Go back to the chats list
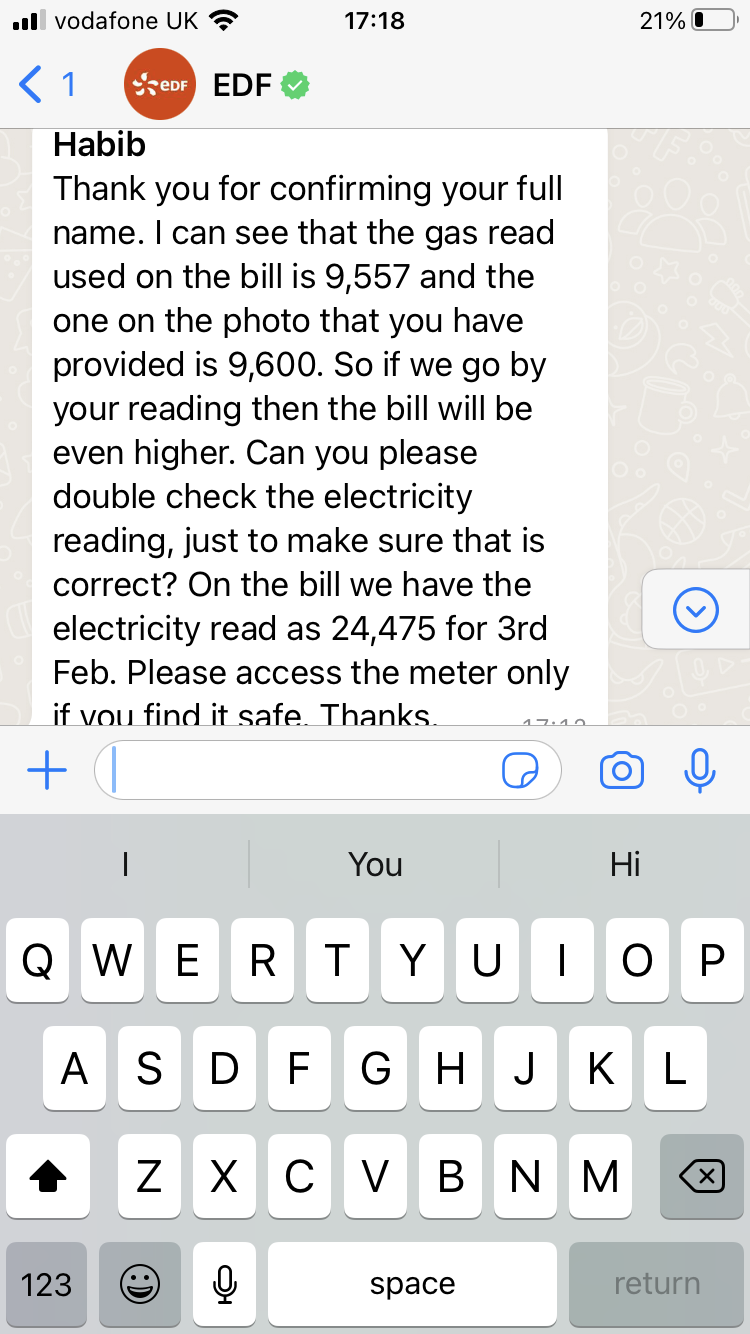The image size is (750, 1334). (45, 85)
